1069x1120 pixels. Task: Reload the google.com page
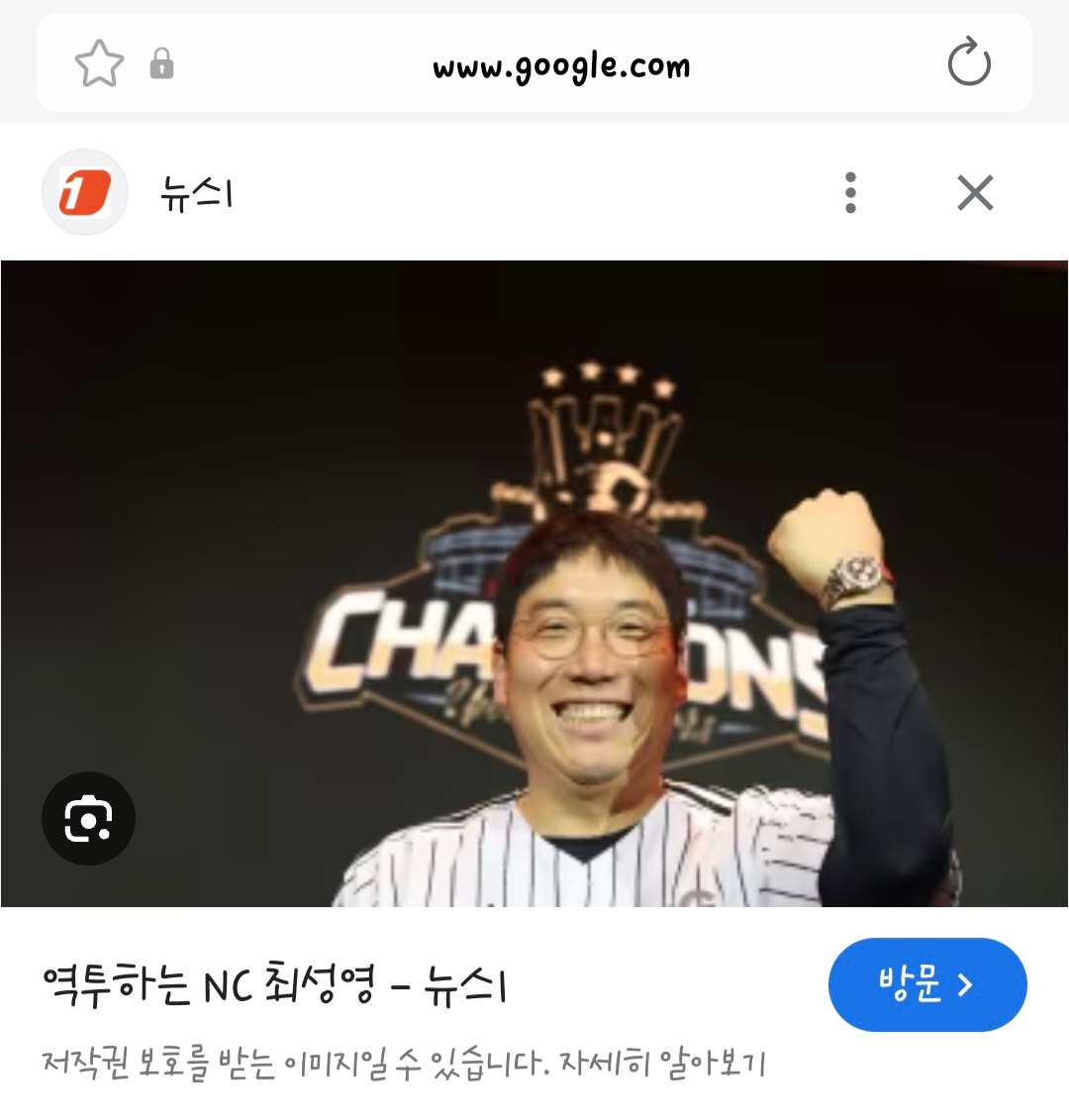pos(968,64)
